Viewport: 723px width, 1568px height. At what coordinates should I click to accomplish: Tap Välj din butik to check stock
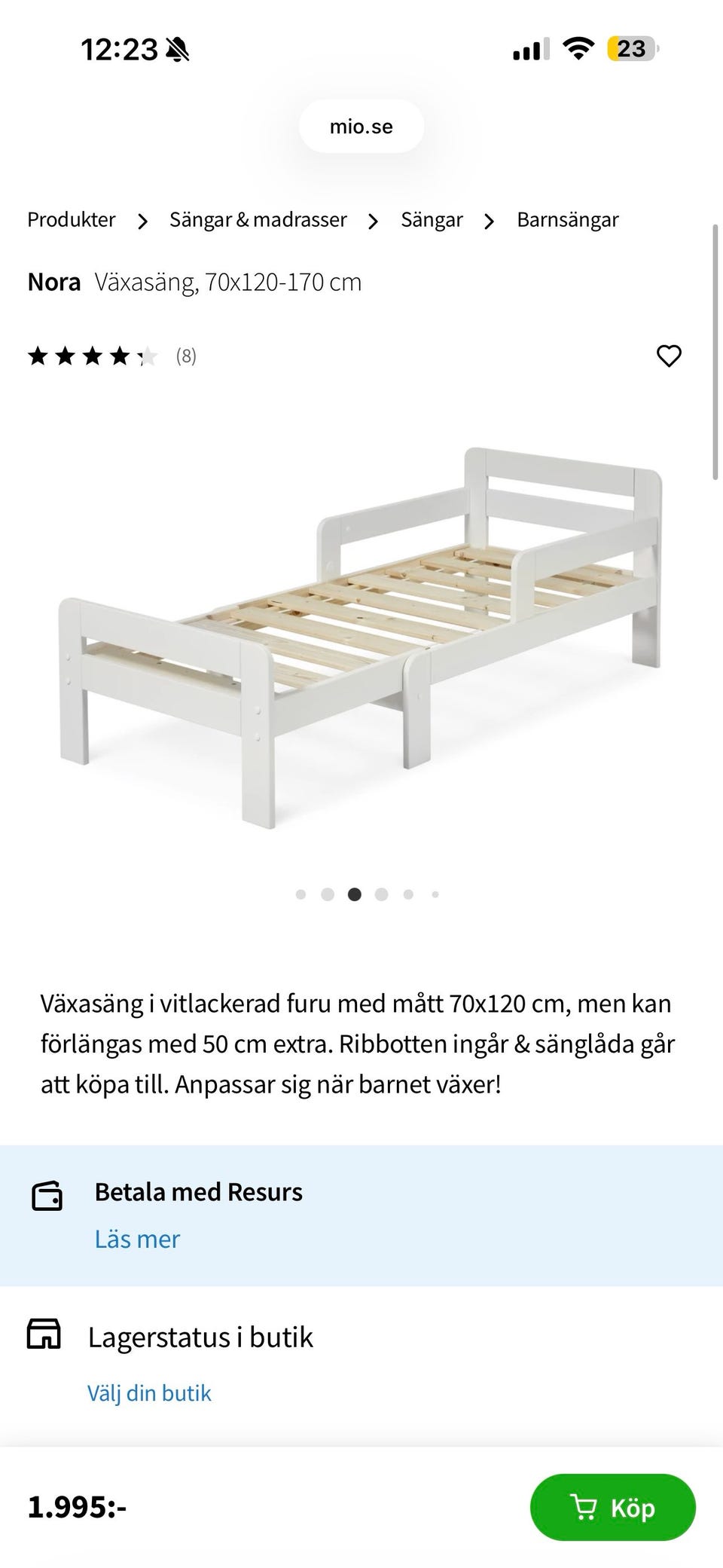150,1393
